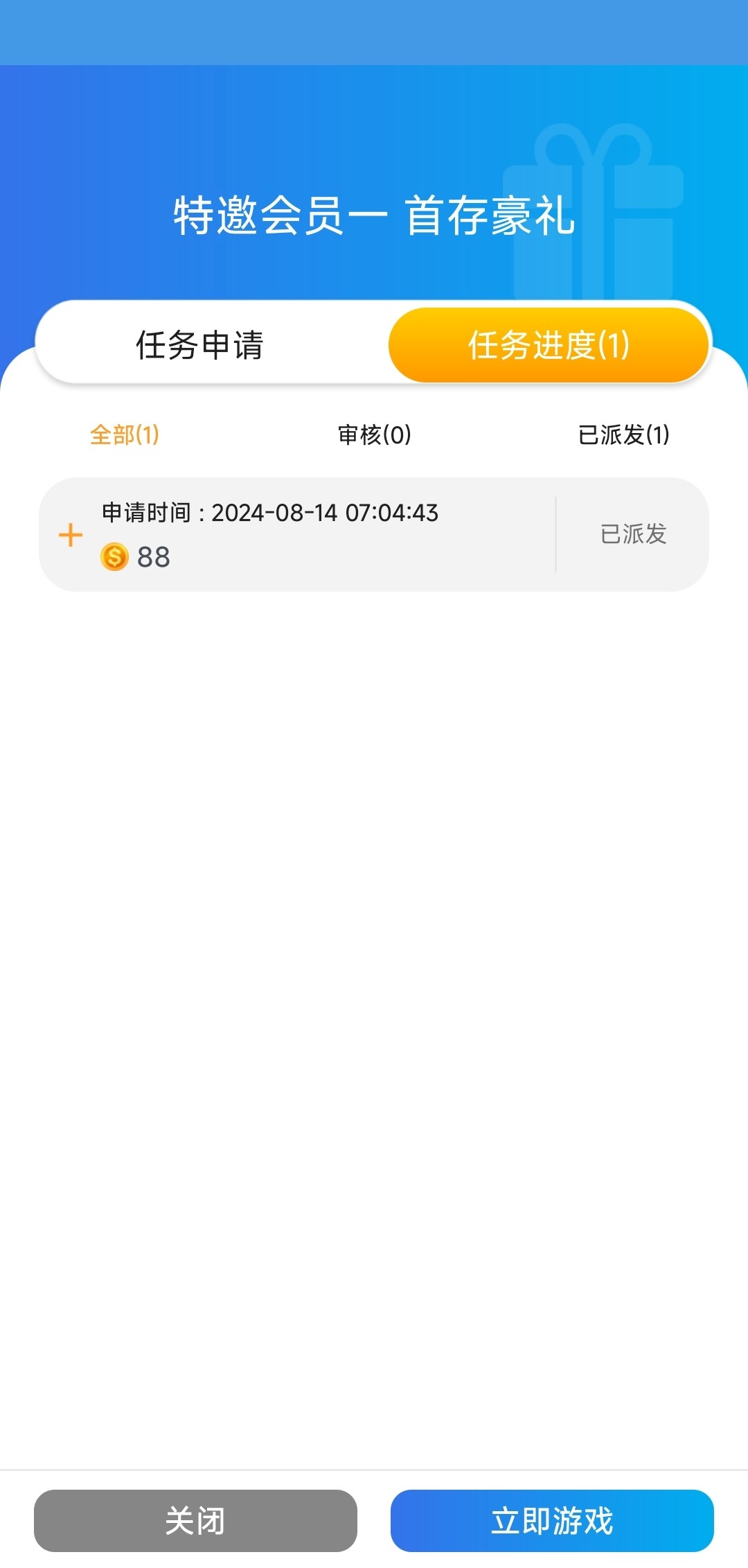Image resolution: width=748 pixels, height=1568 pixels.
Task: Show the 全部(1) filter list
Action: pos(125,435)
